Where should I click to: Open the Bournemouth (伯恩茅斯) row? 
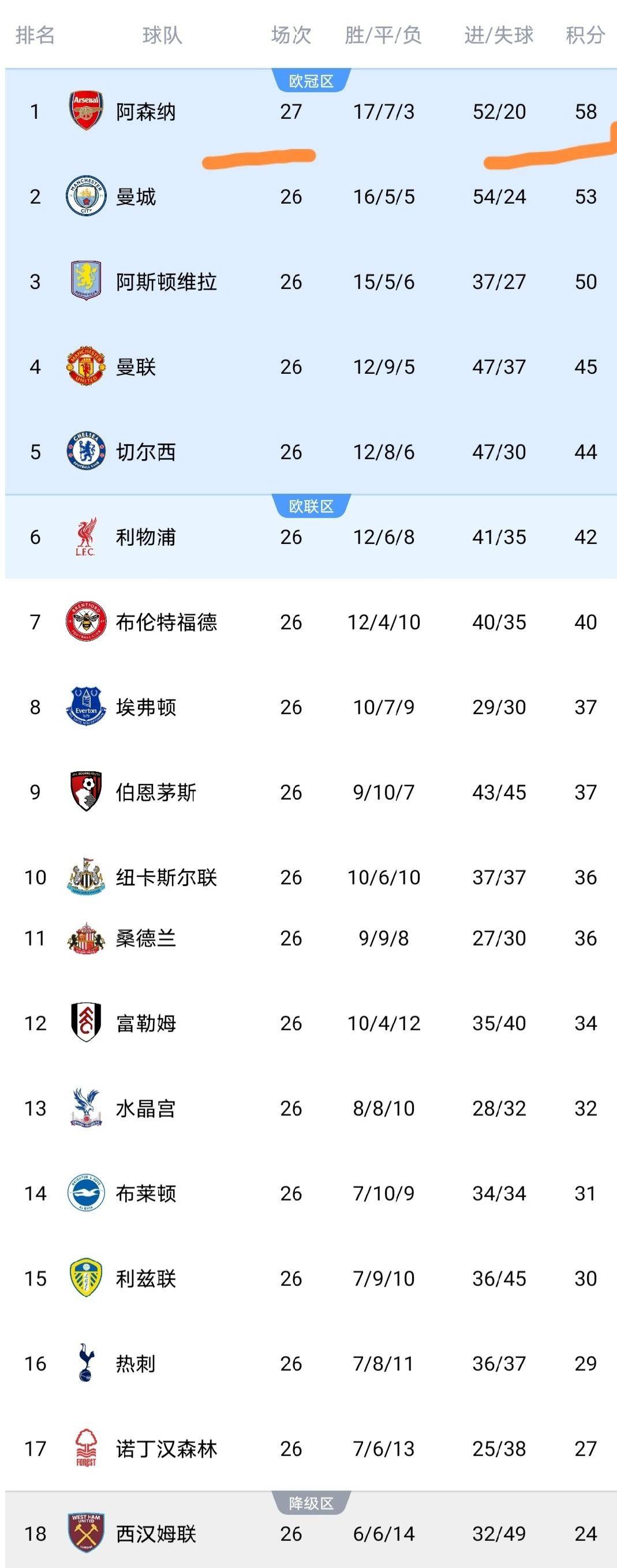(156, 793)
